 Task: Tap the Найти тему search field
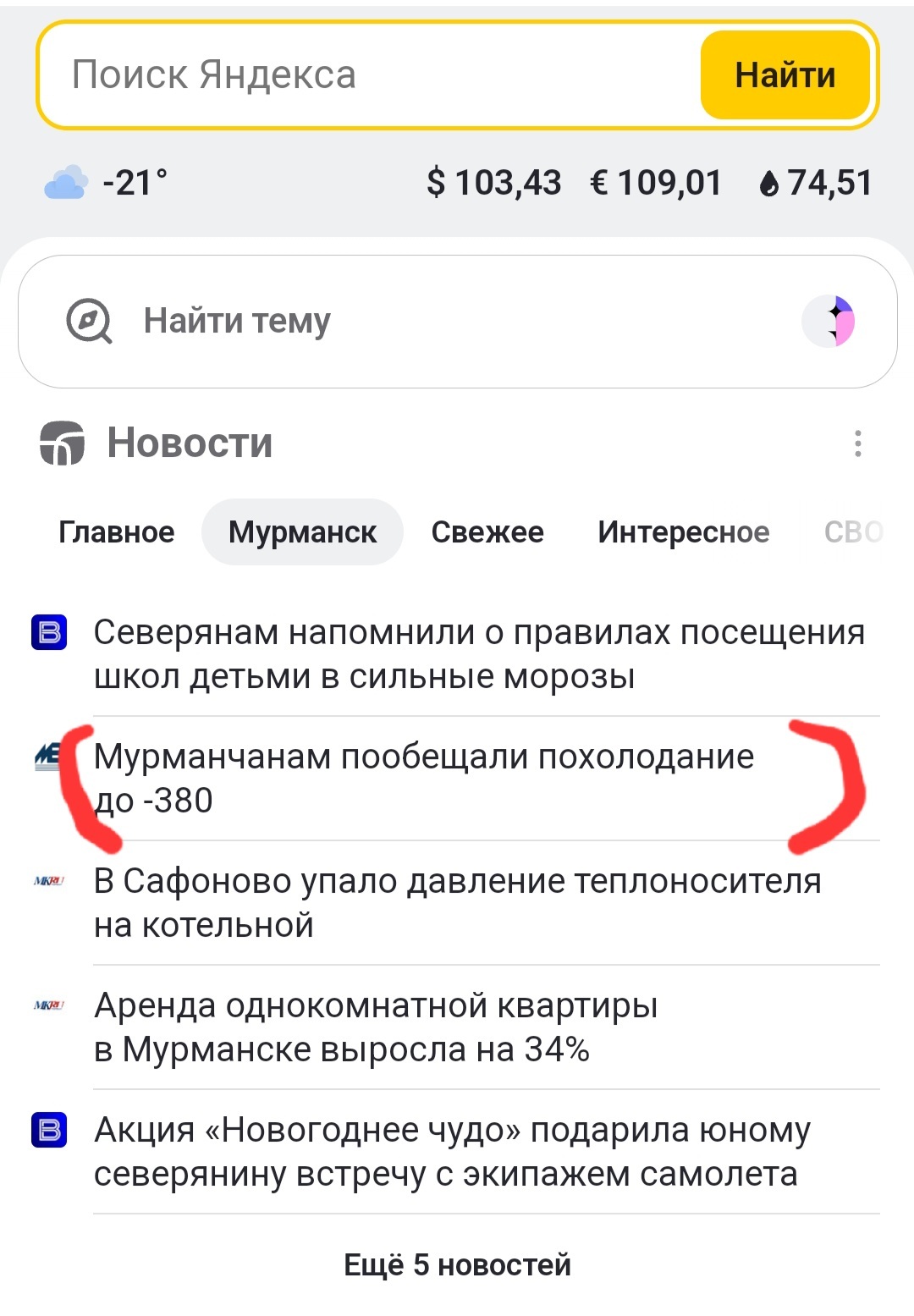[423, 322]
